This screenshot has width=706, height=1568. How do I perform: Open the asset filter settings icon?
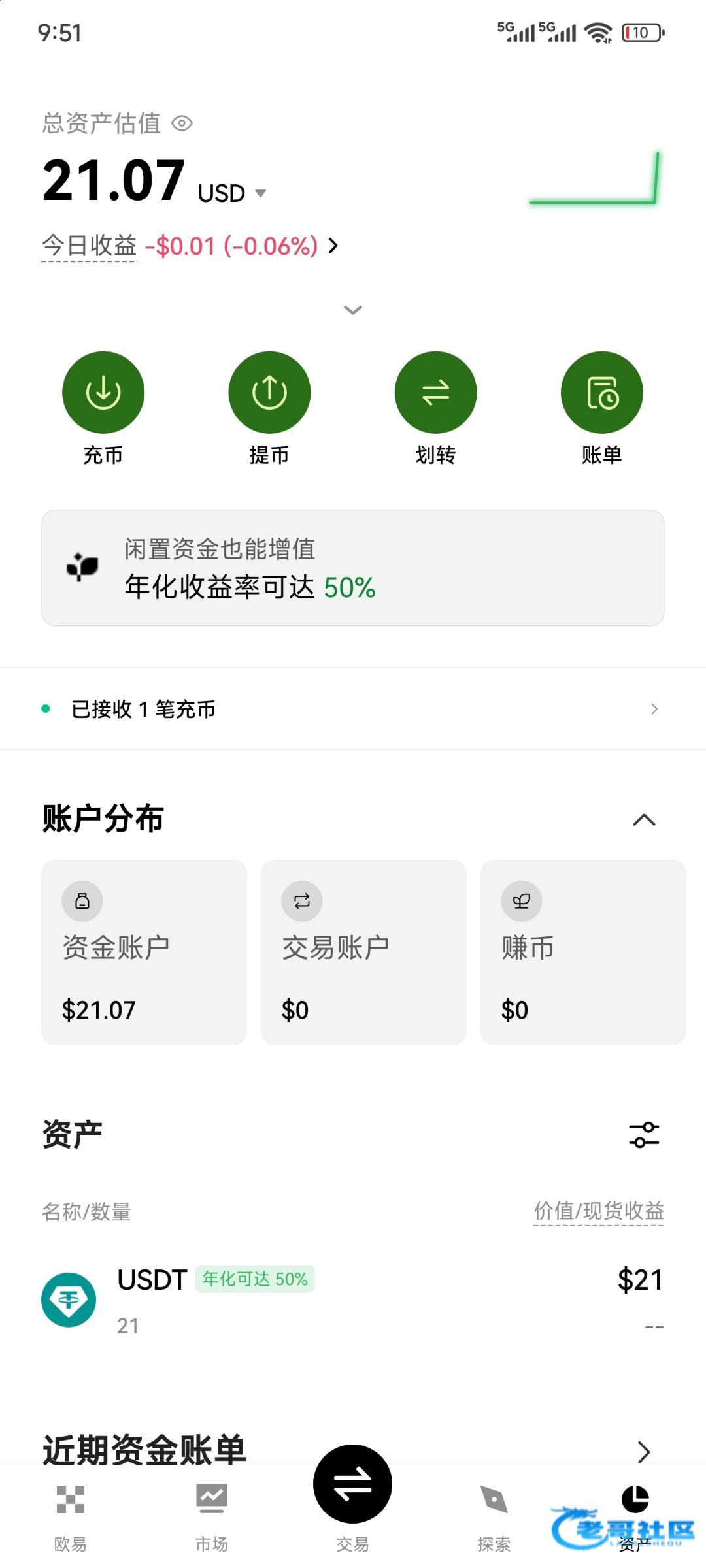644,1135
